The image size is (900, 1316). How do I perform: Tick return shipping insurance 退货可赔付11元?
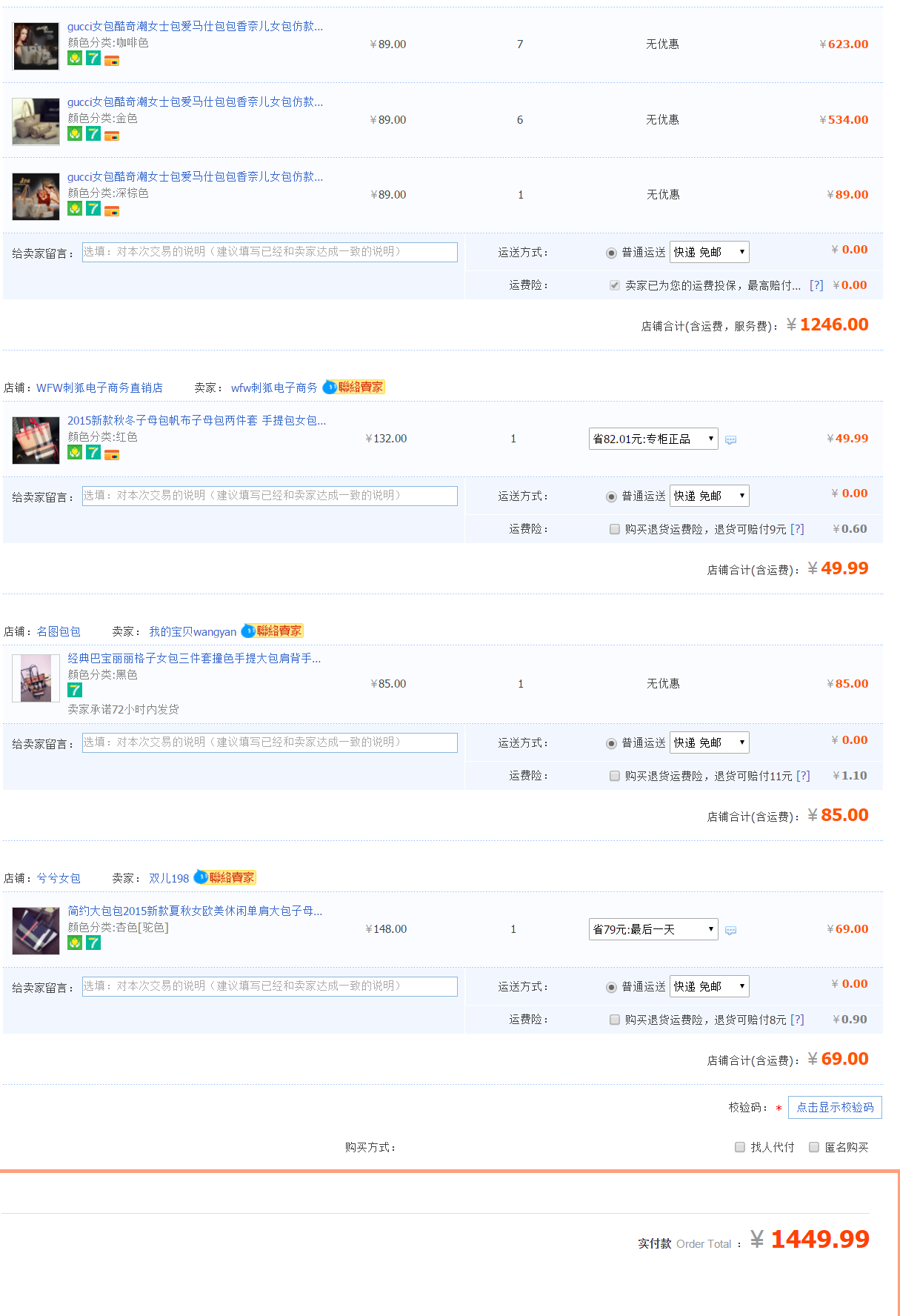click(x=615, y=776)
